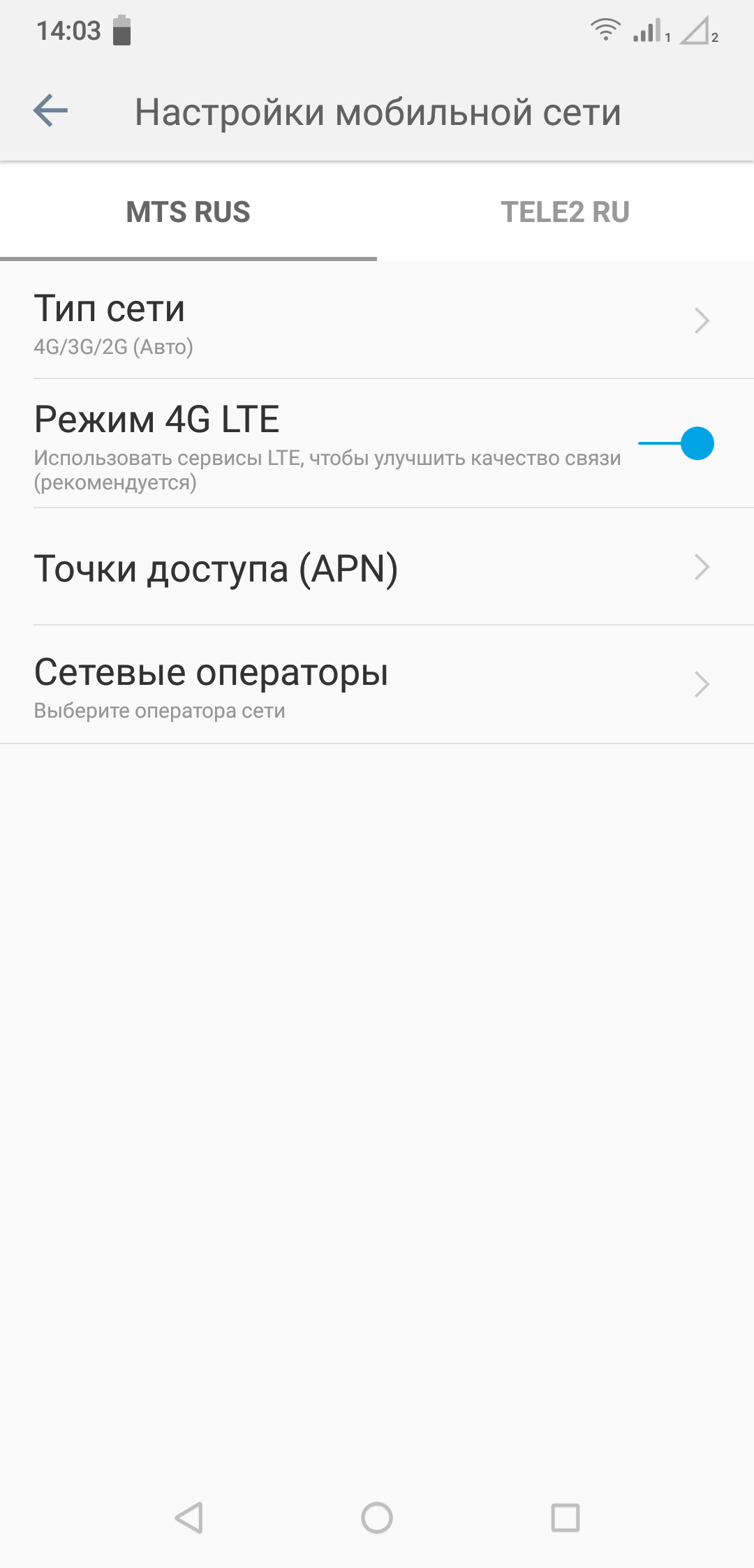Viewport: 754px width, 1568px height.
Task: Open recent apps from navigation bar
Action: pos(565,1517)
